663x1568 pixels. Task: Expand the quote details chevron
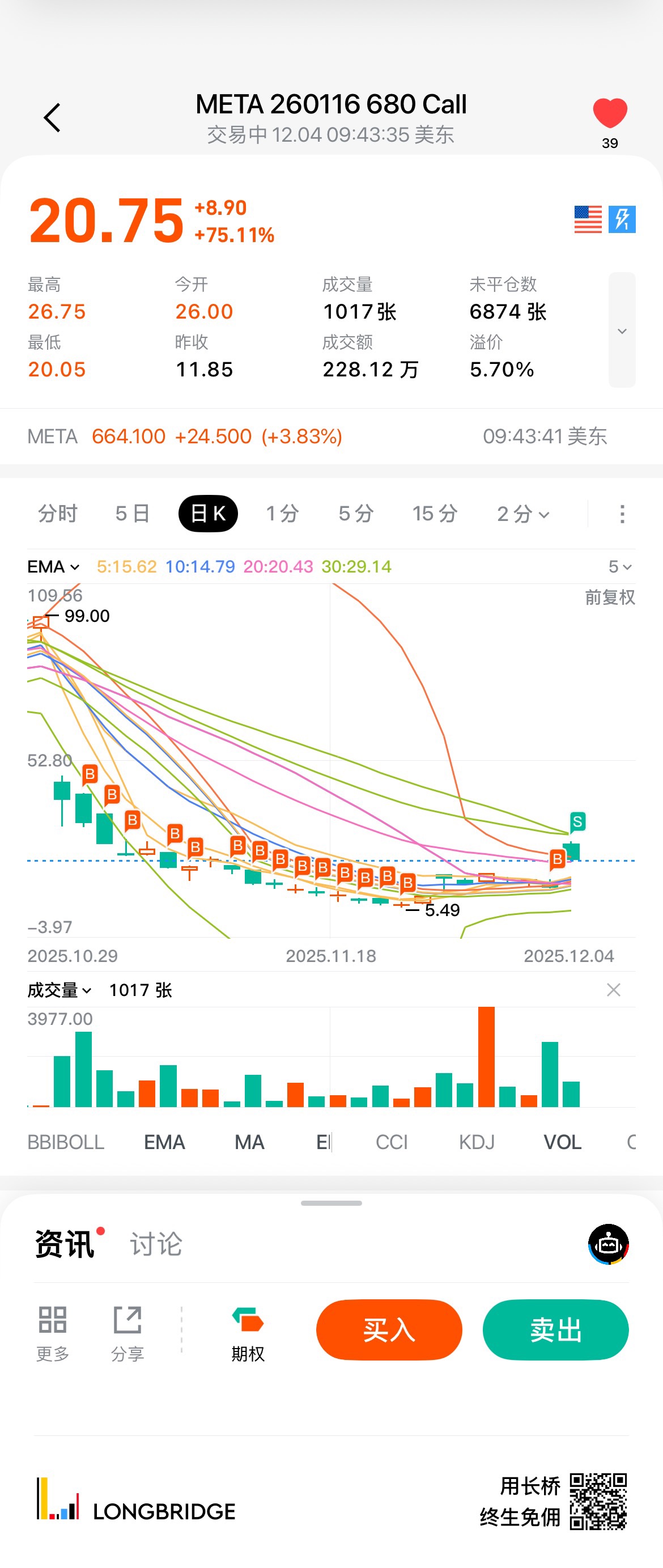tap(622, 330)
